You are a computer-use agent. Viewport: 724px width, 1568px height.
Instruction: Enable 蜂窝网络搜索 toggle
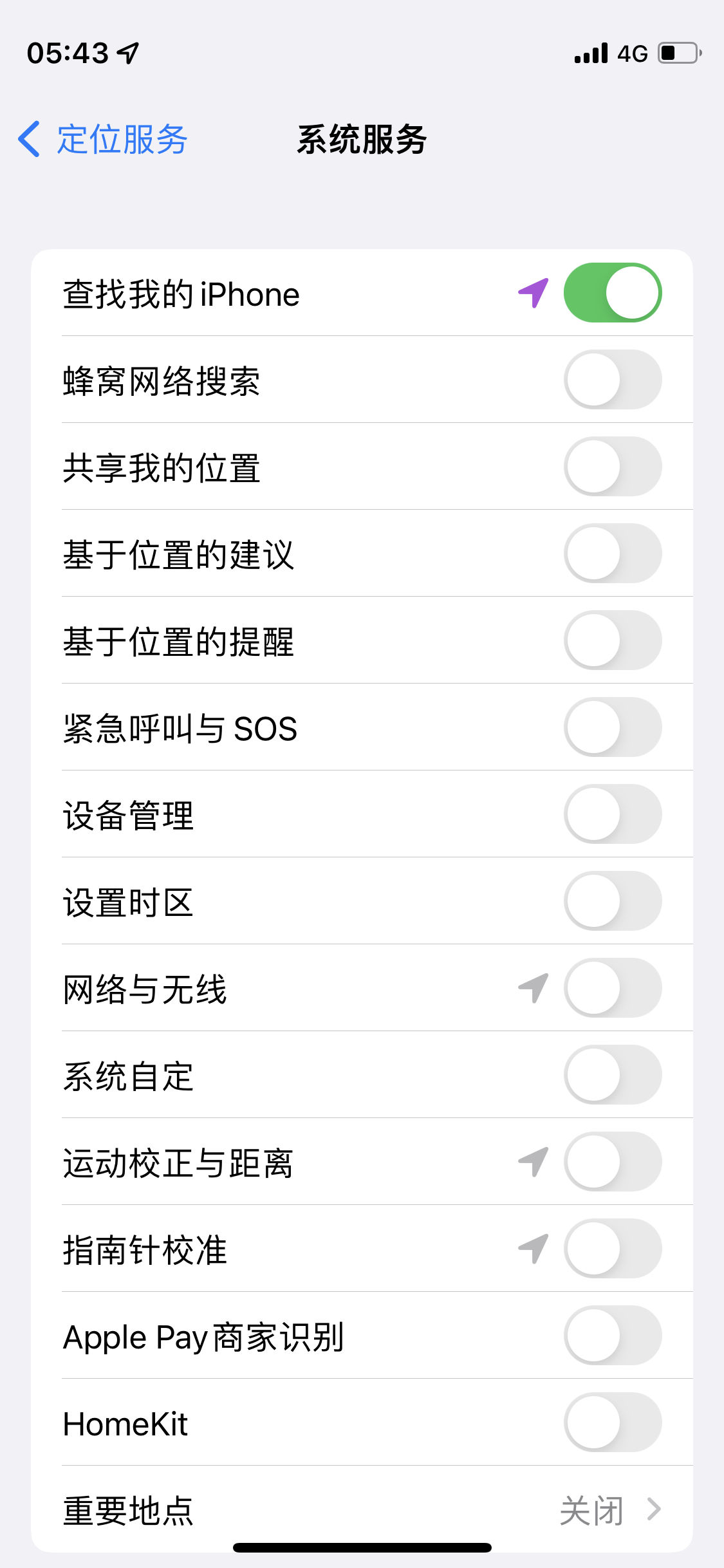pyautogui.click(x=612, y=380)
